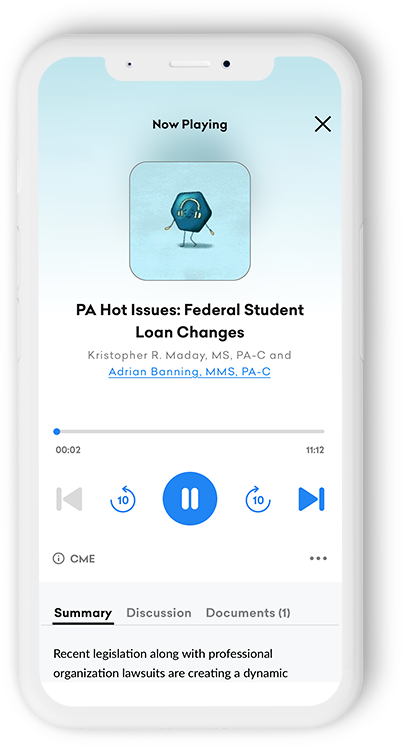Skip forward 10 seconds
402x747 pixels.
(258, 499)
